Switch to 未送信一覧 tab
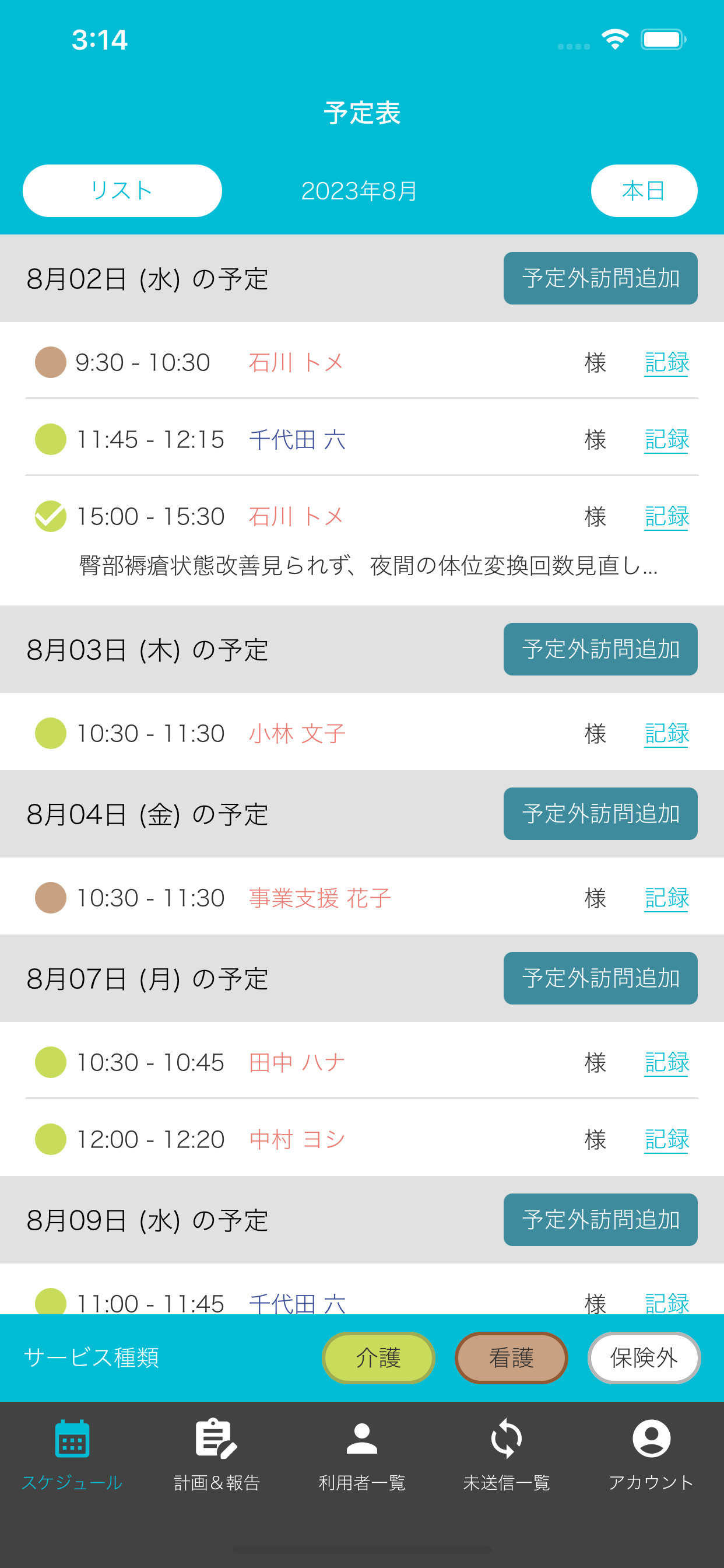This screenshot has height=1568, width=724. [x=506, y=1455]
